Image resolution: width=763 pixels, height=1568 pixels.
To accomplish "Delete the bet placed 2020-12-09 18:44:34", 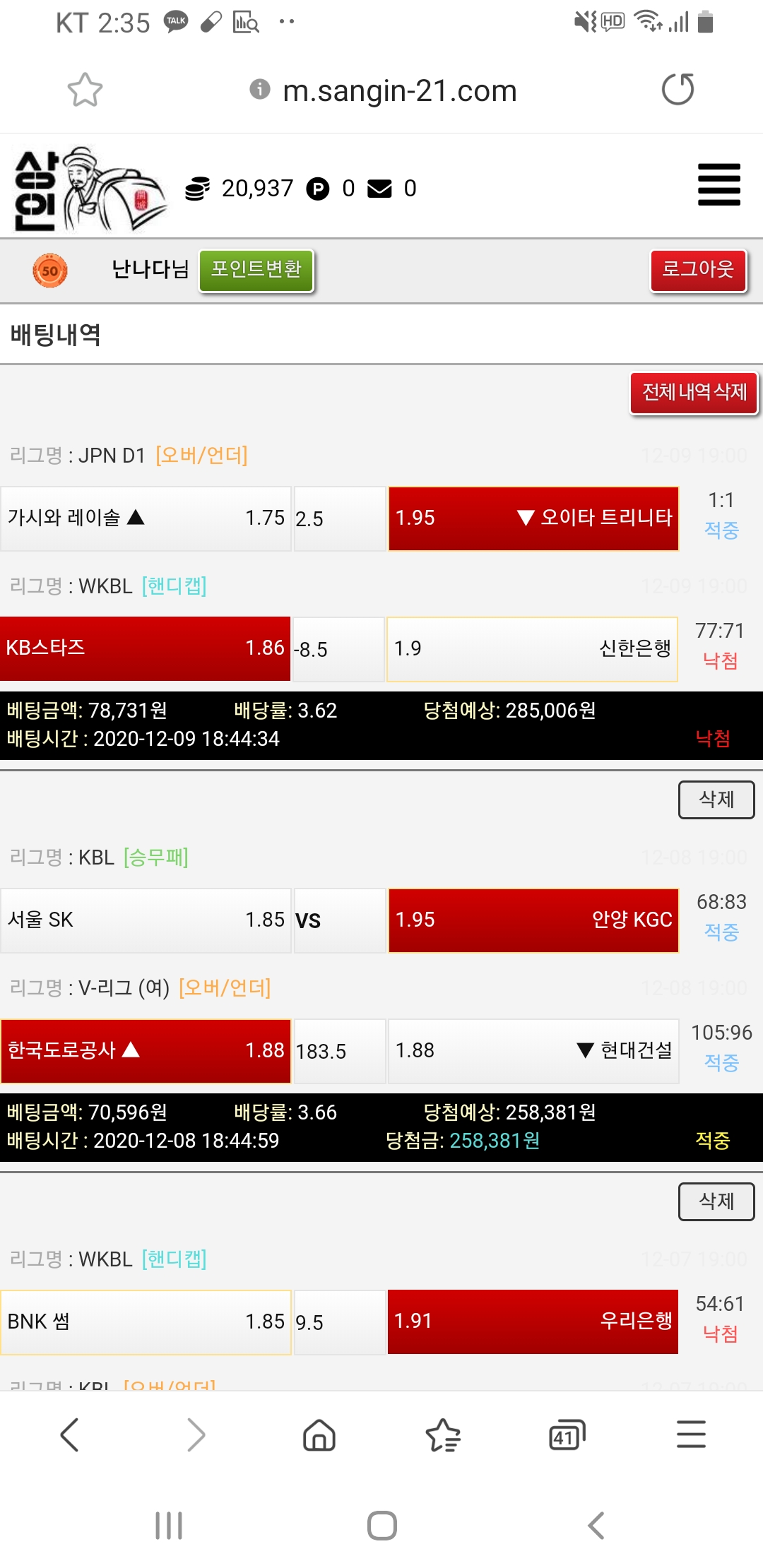I will click(x=716, y=800).
